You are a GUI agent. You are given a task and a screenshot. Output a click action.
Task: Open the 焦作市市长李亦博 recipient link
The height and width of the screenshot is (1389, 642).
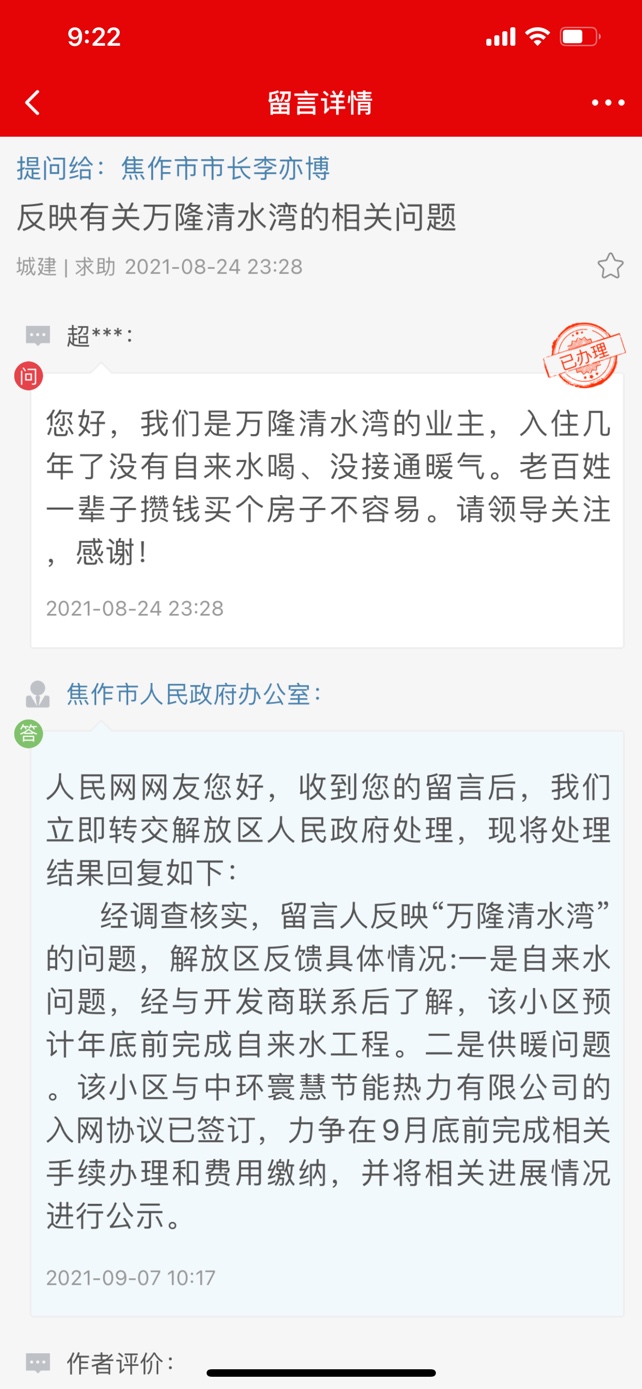coord(225,168)
